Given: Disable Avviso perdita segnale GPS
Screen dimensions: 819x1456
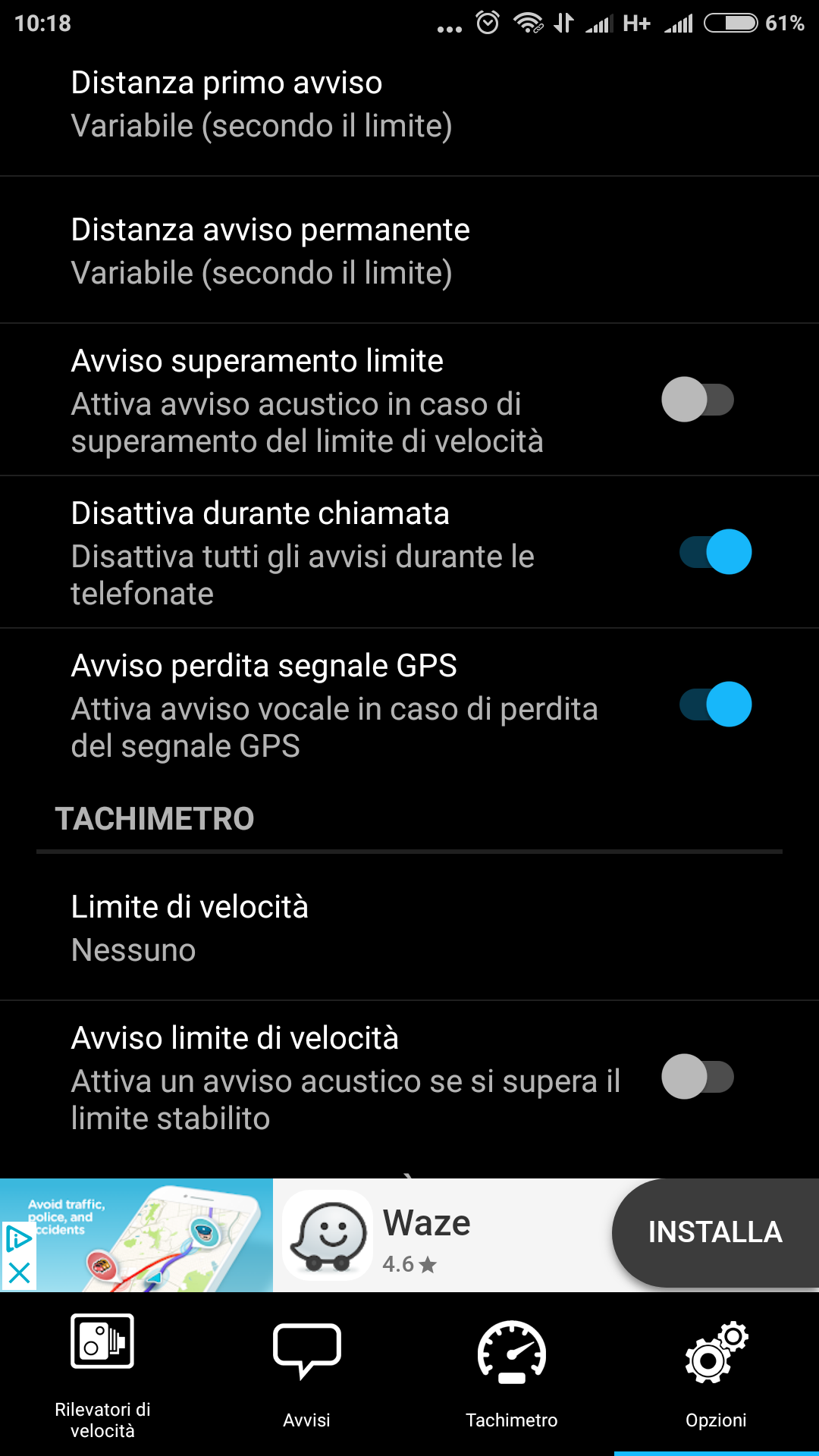Looking at the screenshot, I should (715, 704).
